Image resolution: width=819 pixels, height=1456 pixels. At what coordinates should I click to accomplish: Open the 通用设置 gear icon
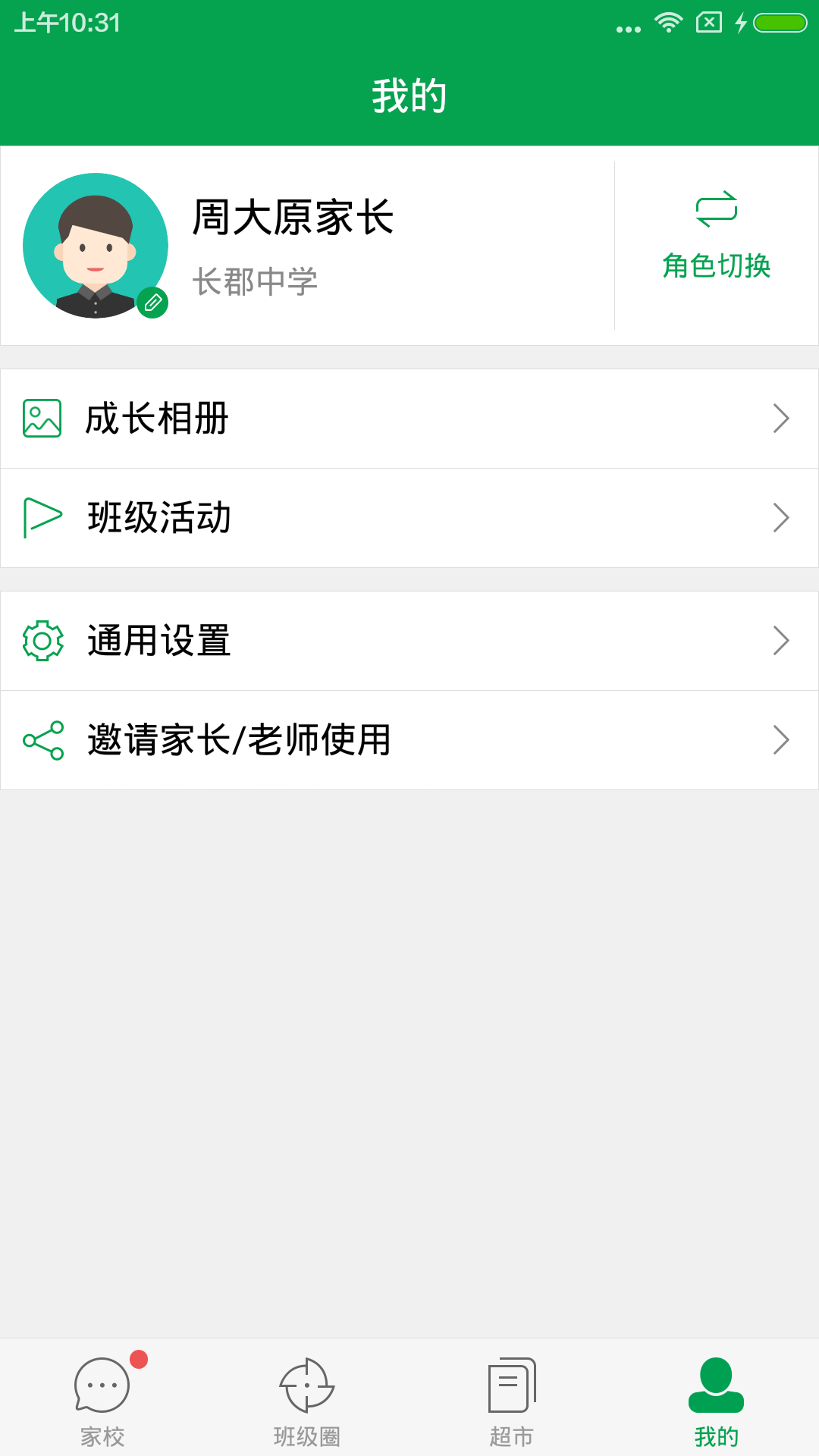[x=42, y=639]
